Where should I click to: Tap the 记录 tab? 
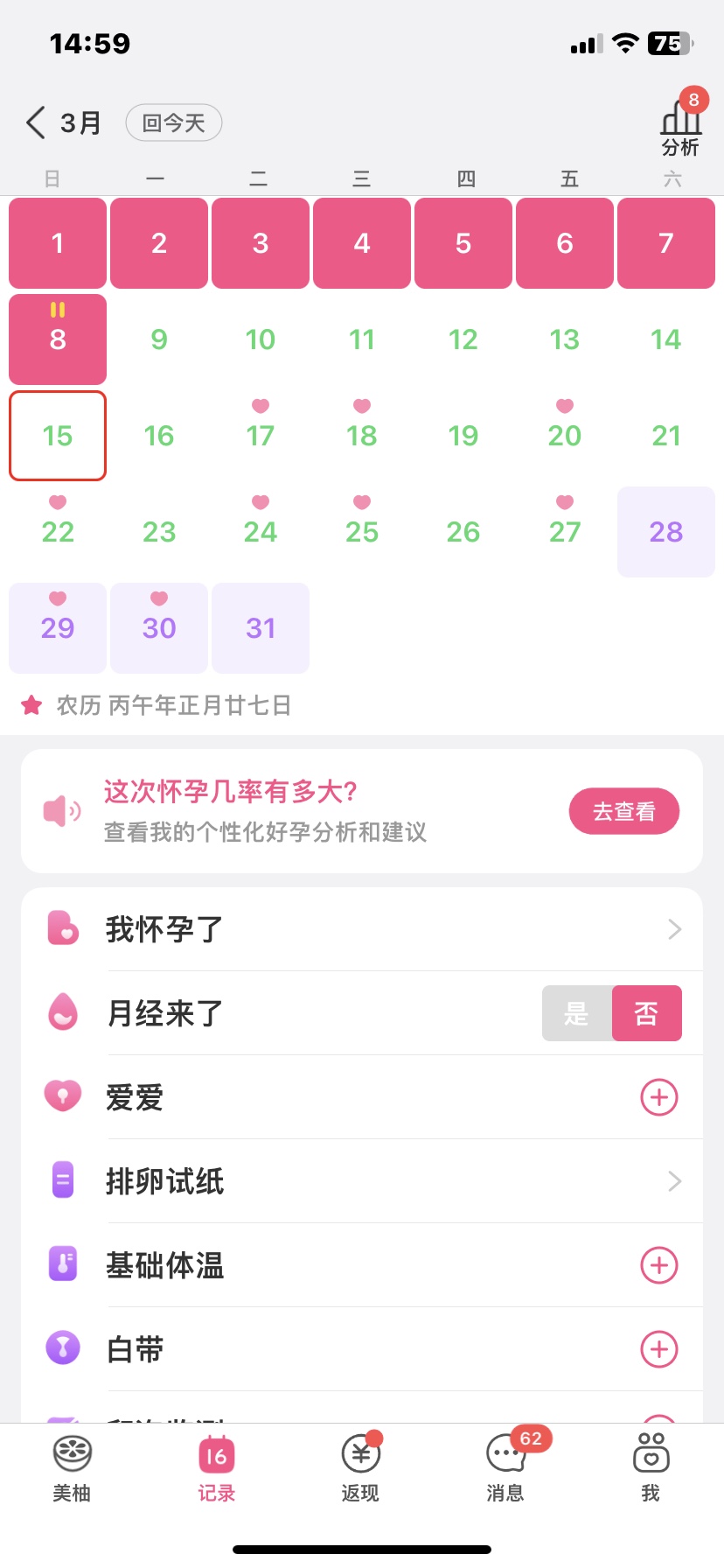[x=216, y=1468]
